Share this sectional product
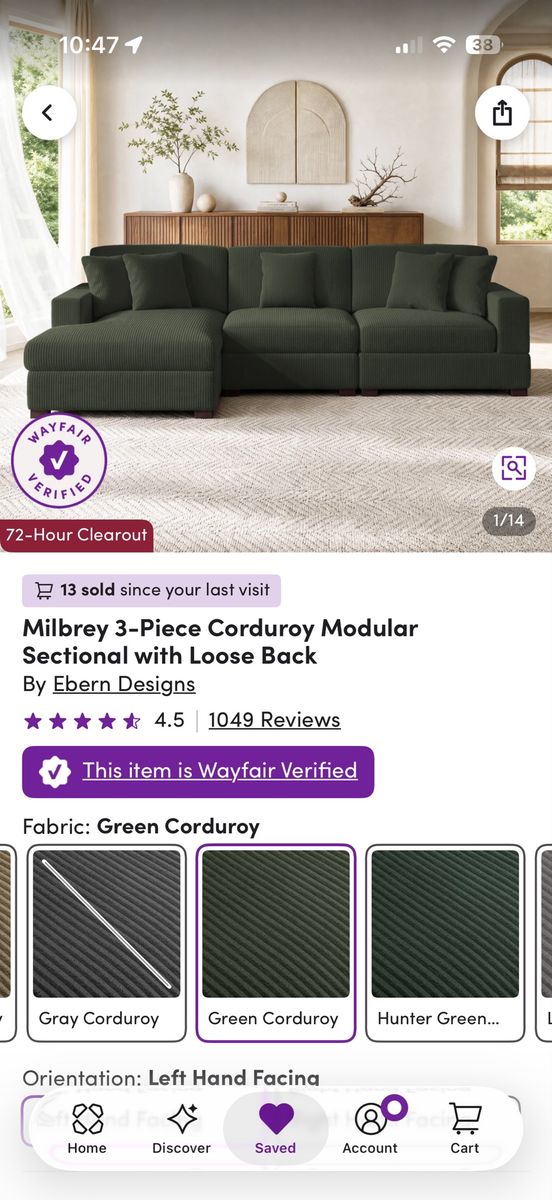 502,113
